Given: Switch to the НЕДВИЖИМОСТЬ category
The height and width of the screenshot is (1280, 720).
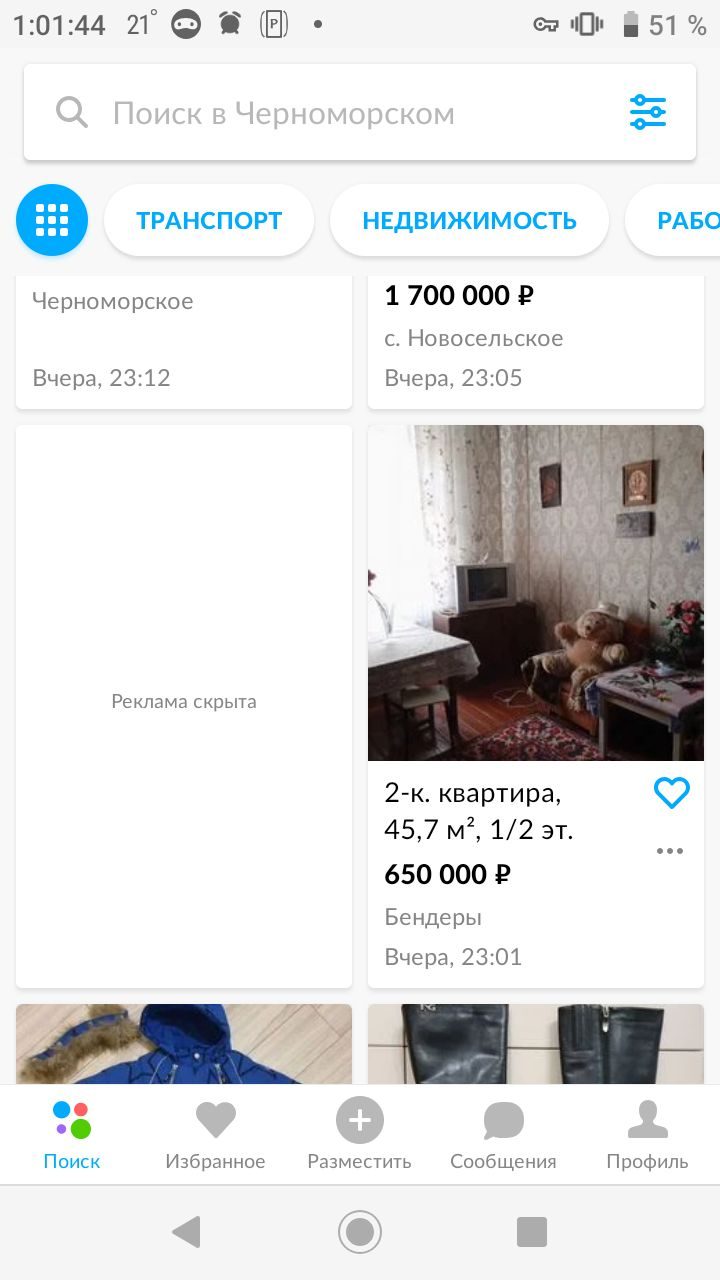Looking at the screenshot, I should (x=469, y=219).
